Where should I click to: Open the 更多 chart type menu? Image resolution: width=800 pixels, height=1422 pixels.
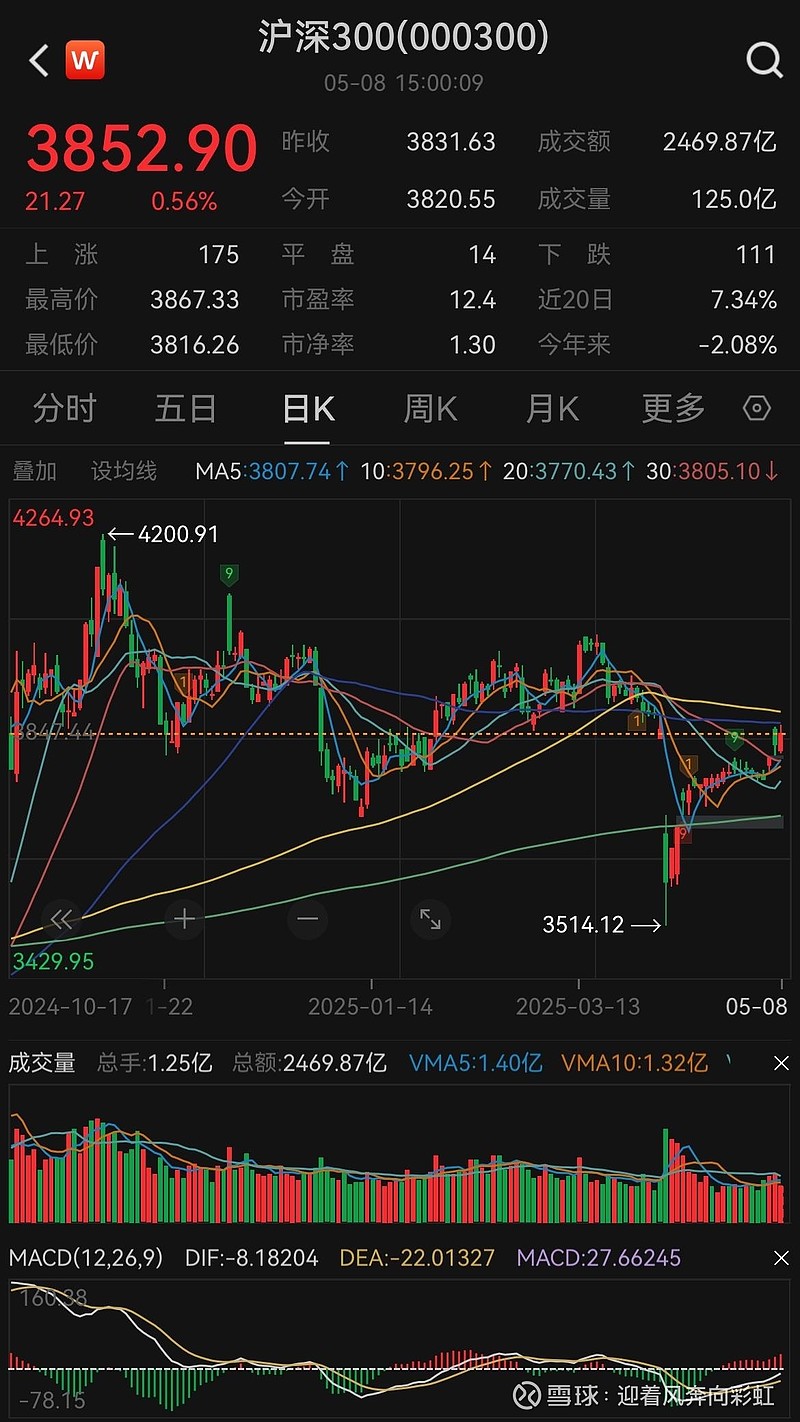point(671,408)
